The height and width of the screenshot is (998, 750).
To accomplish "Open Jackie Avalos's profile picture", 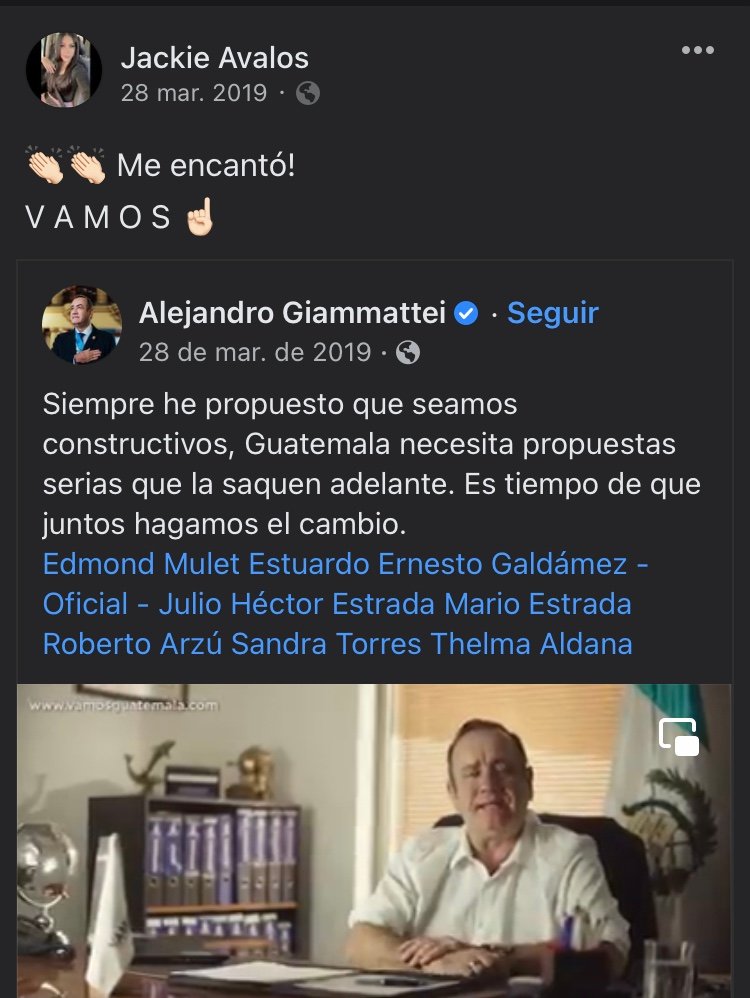I will (64, 70).
